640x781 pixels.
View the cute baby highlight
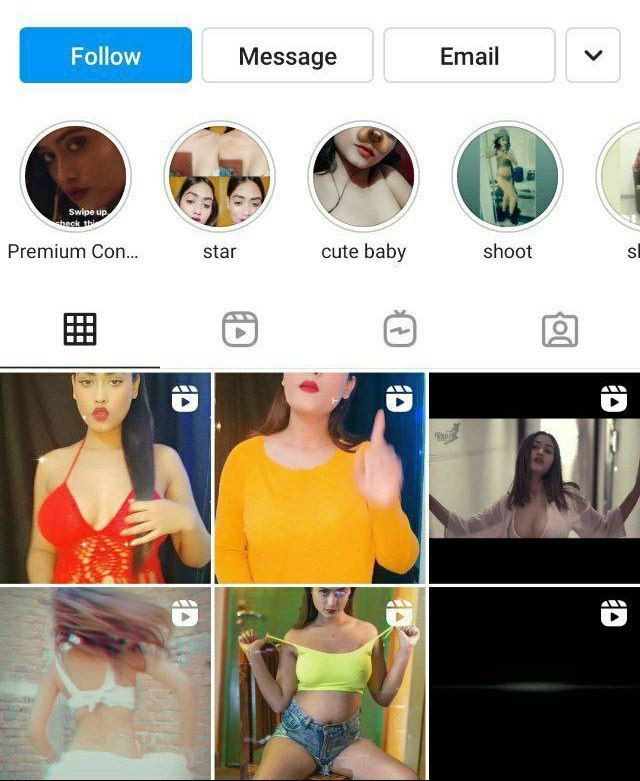[363, 176]
